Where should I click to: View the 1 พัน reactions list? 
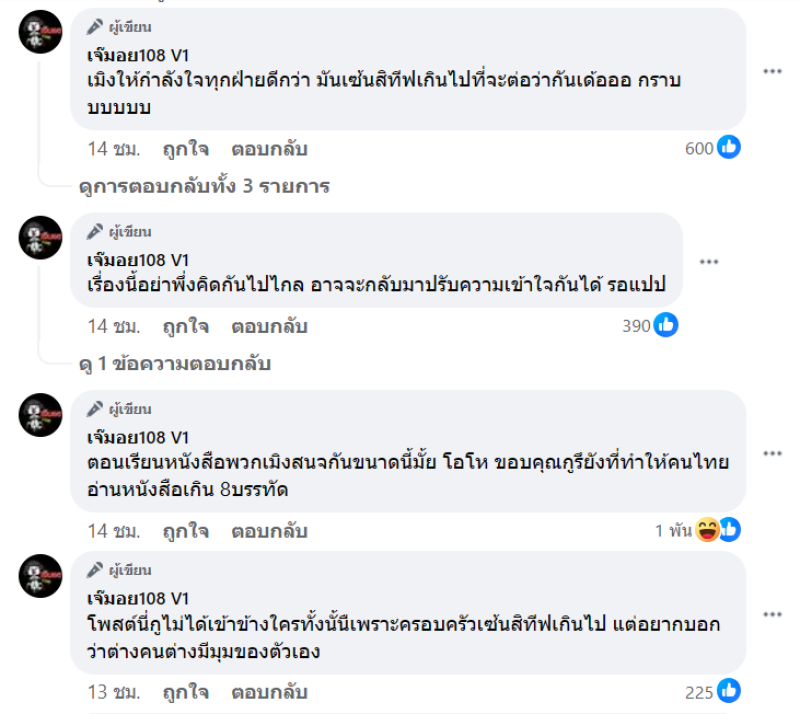coord(699,530)
